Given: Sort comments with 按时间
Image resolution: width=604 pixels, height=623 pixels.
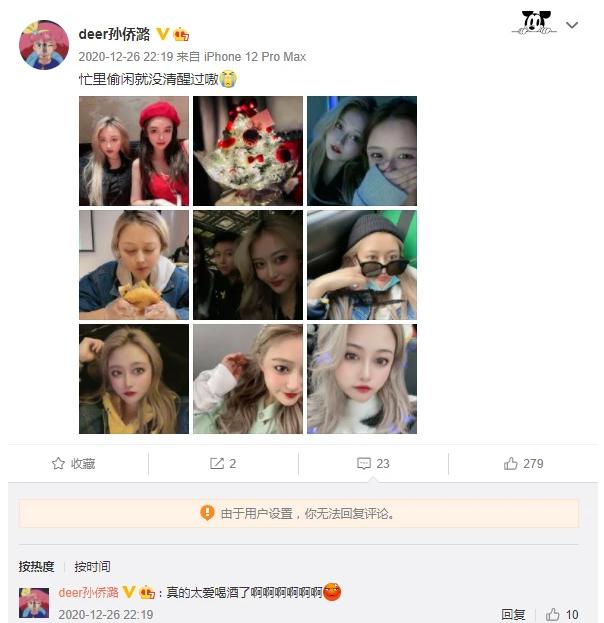Looking at the screenshot, I should [x=92, y=566].
